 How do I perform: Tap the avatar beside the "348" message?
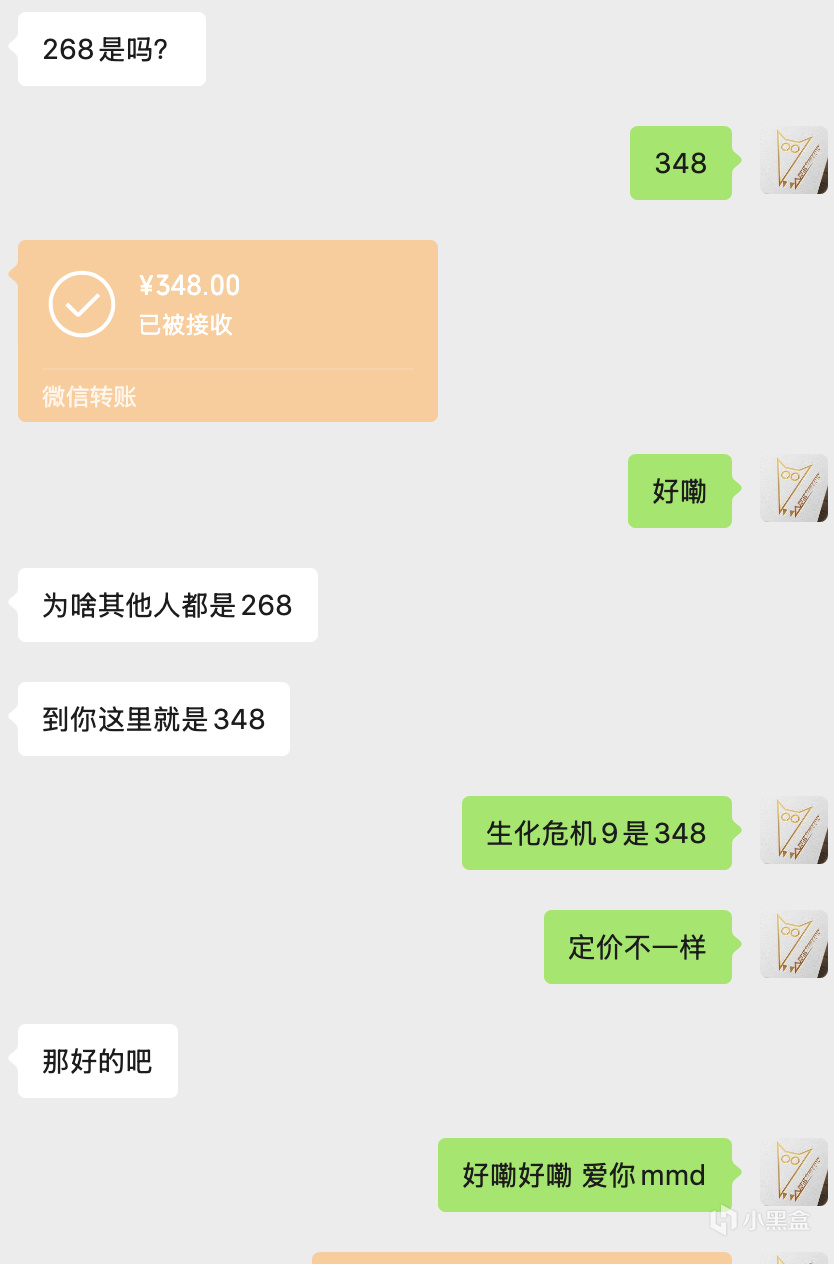[793, 161]
